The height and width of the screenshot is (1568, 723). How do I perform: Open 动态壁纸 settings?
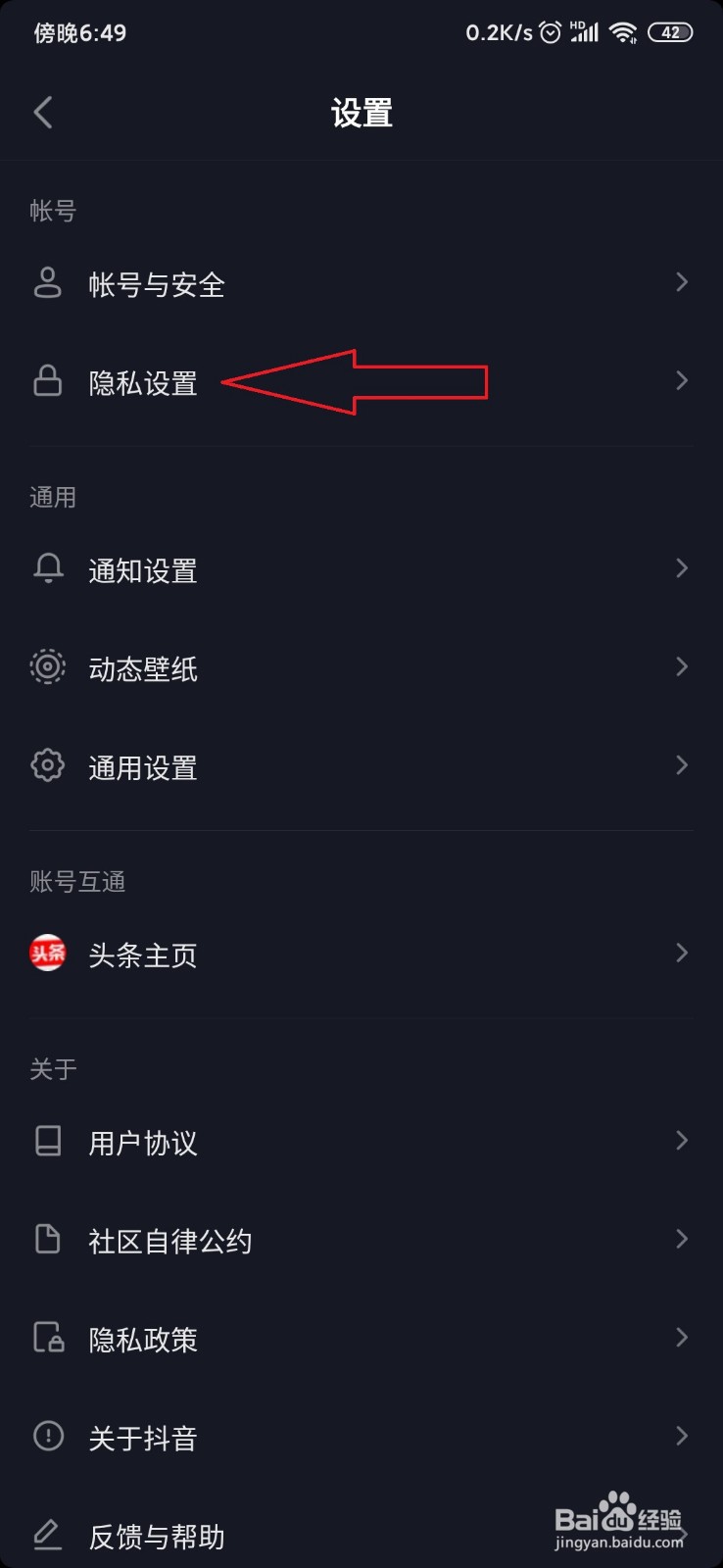point(143,668)
